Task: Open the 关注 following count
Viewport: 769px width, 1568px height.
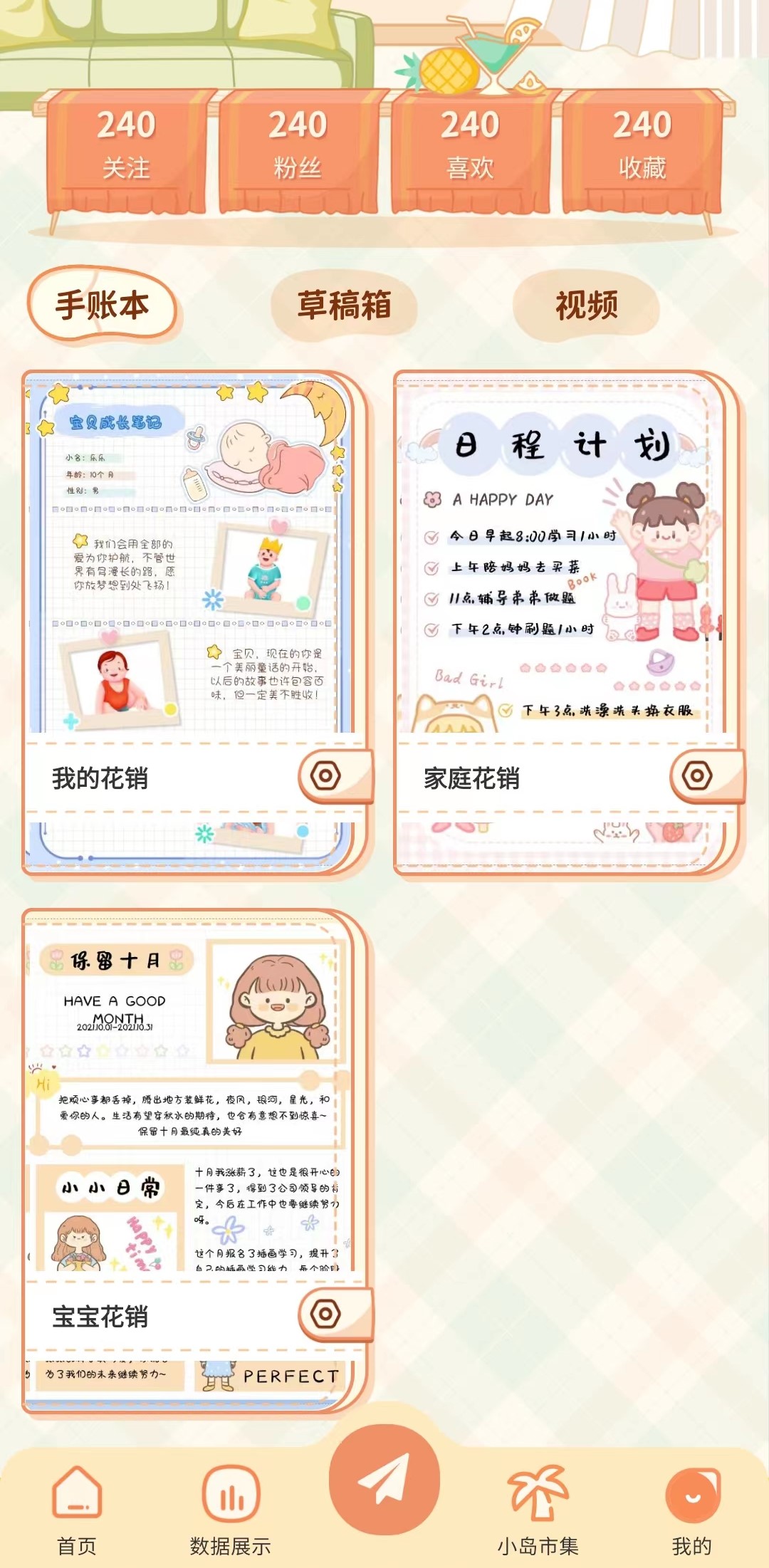Action: pyautogui.click(x=126, y=145)
